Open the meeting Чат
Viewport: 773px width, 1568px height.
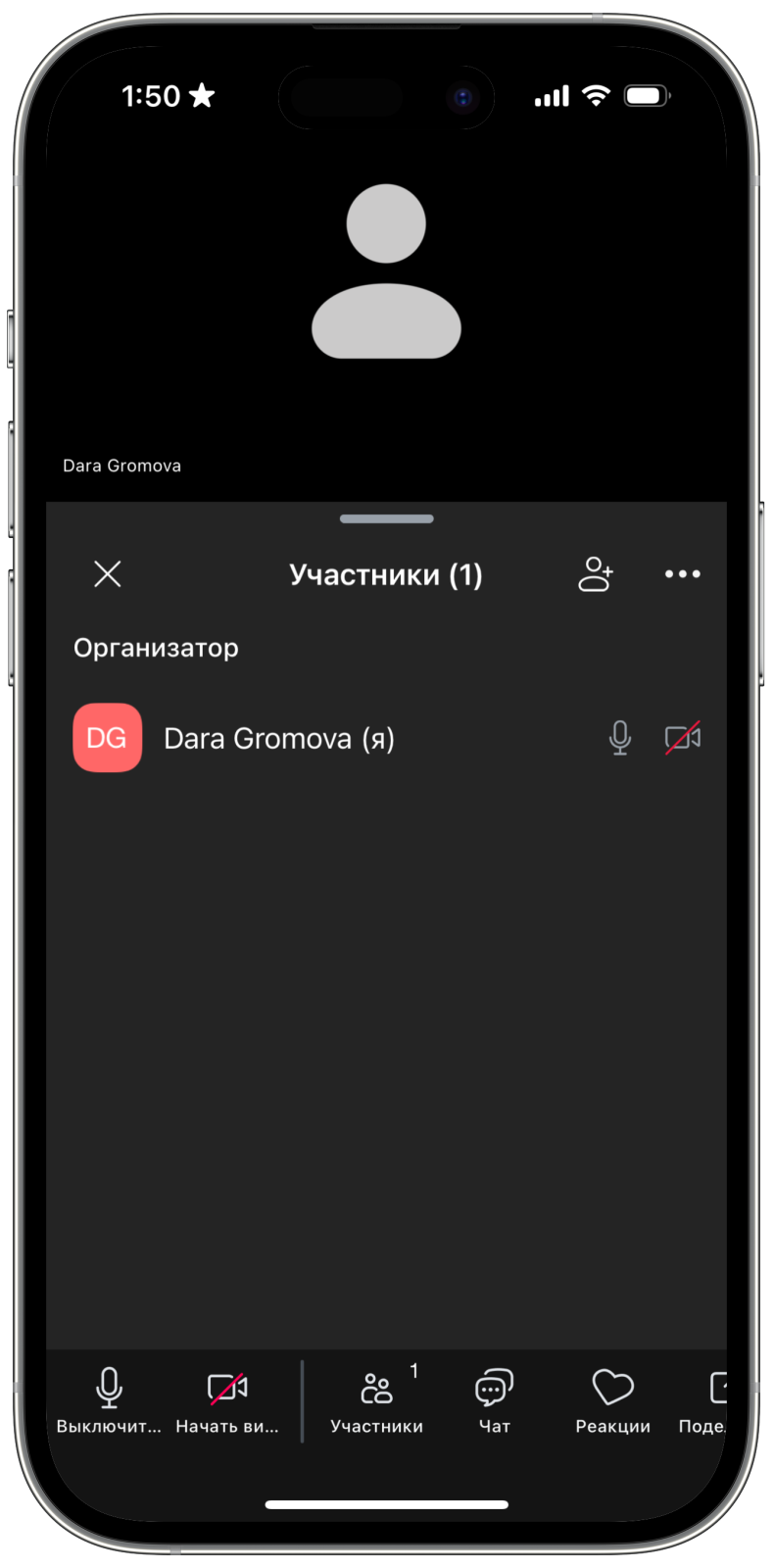tap(494, 1400)
